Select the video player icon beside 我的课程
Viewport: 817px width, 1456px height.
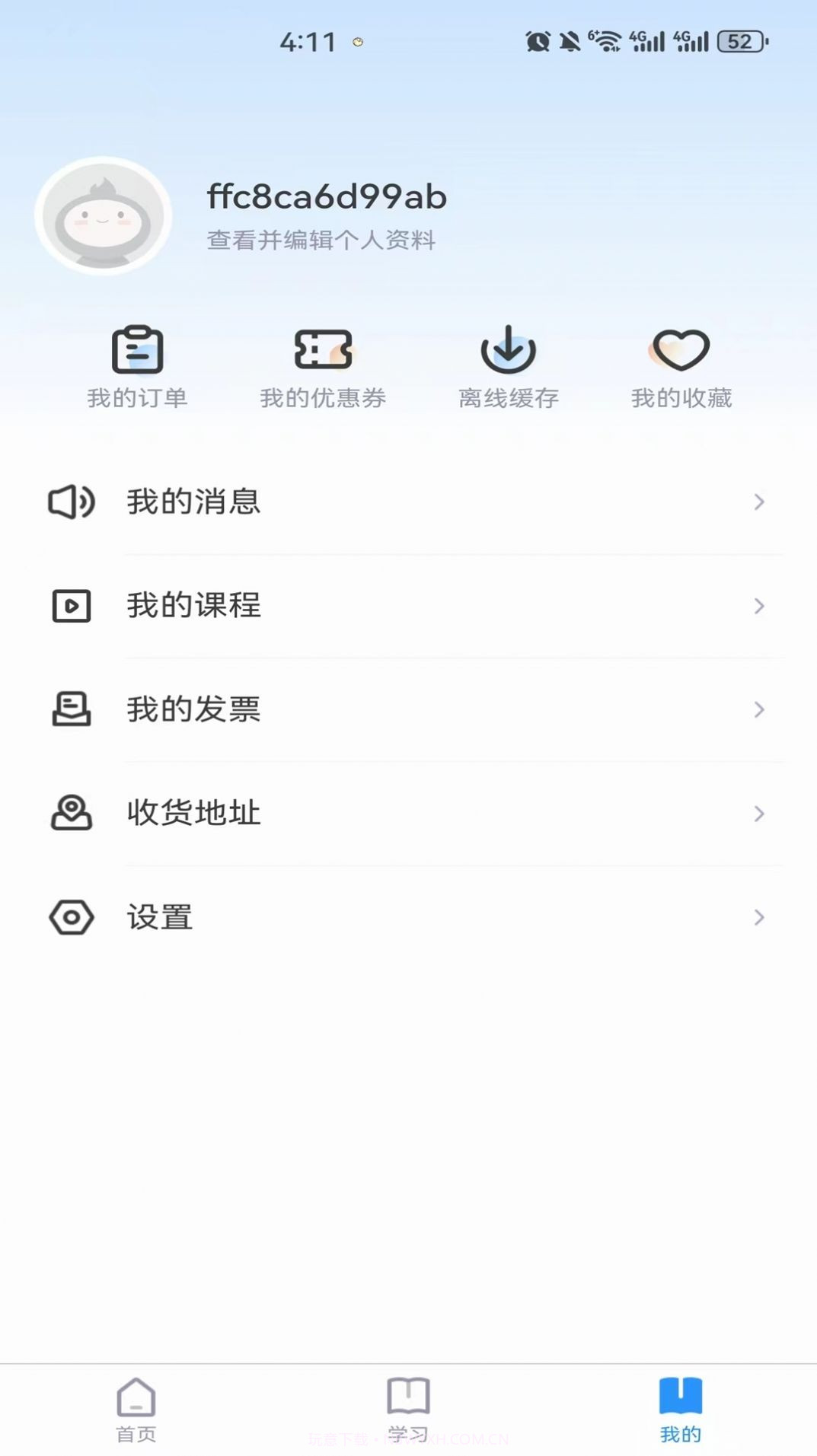72,606
